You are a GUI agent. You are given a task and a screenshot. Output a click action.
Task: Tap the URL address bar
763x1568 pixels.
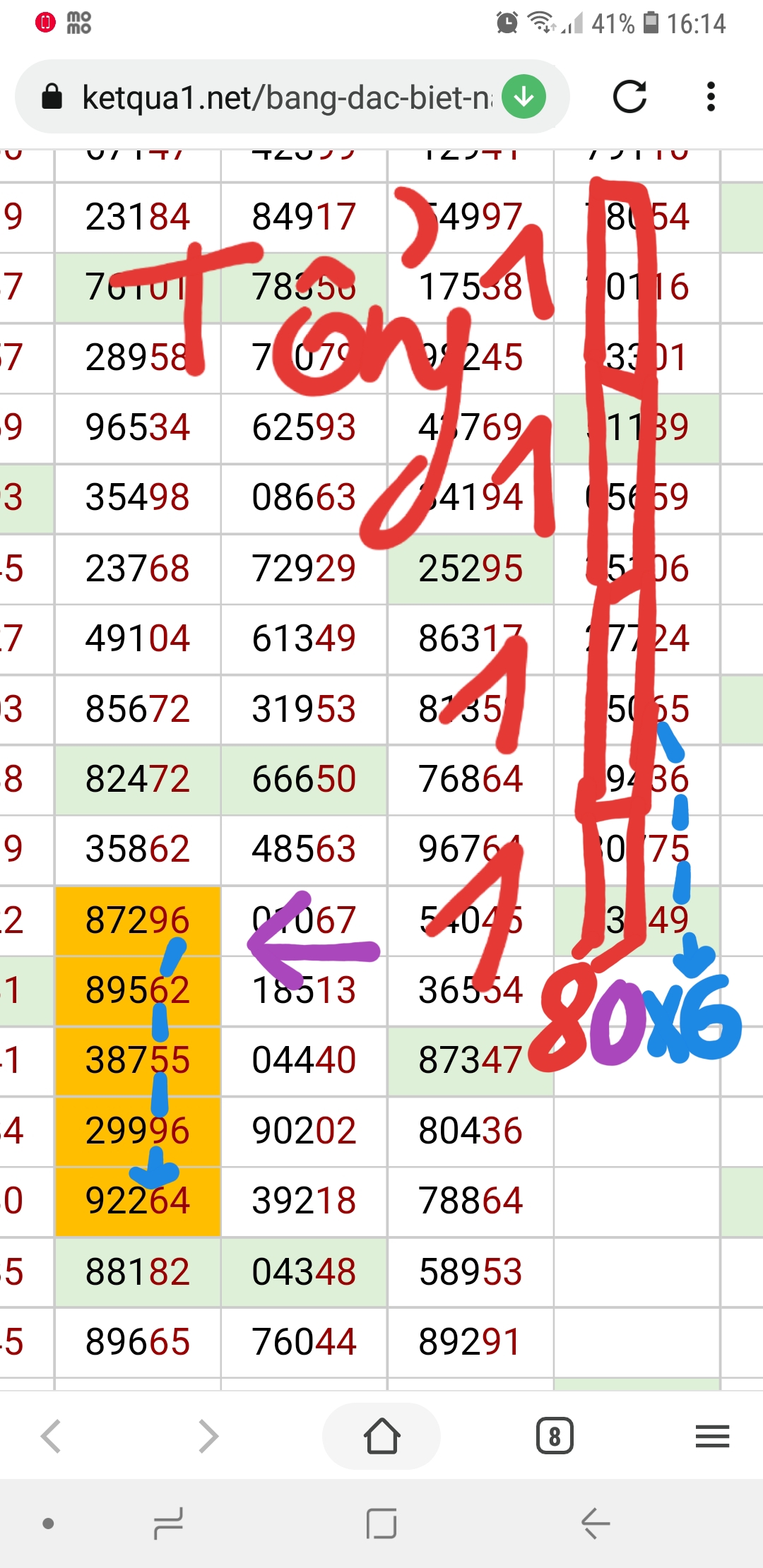pos(283,97)
